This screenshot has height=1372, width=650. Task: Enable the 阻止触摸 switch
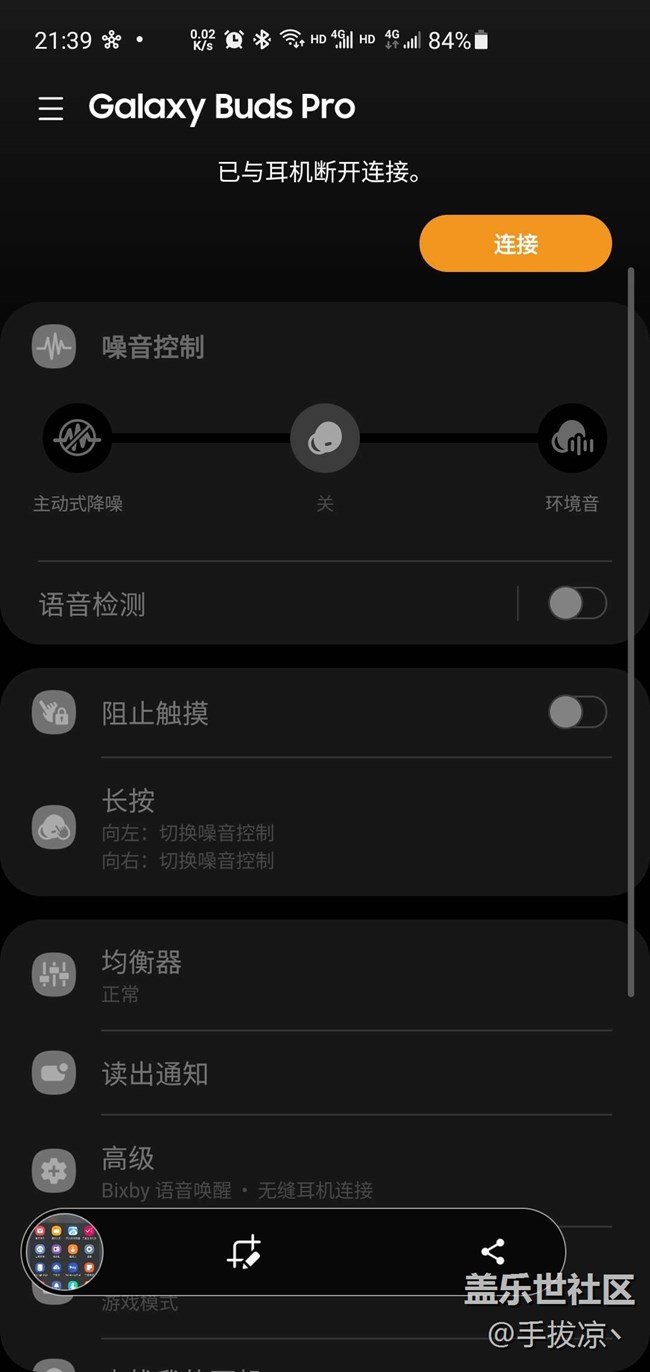click(578, 712)
